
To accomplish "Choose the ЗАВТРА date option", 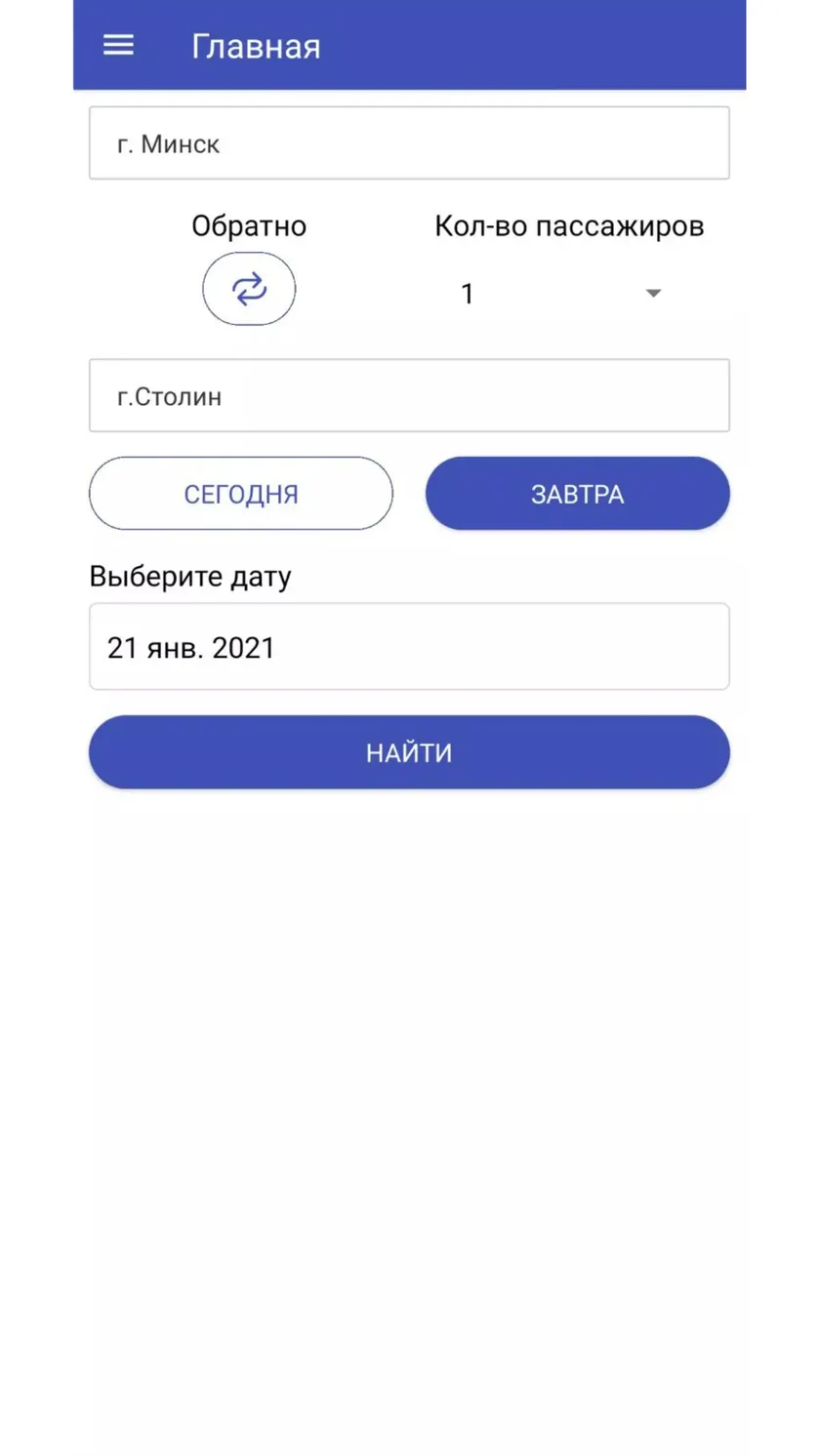I will (x=578, y=494).
